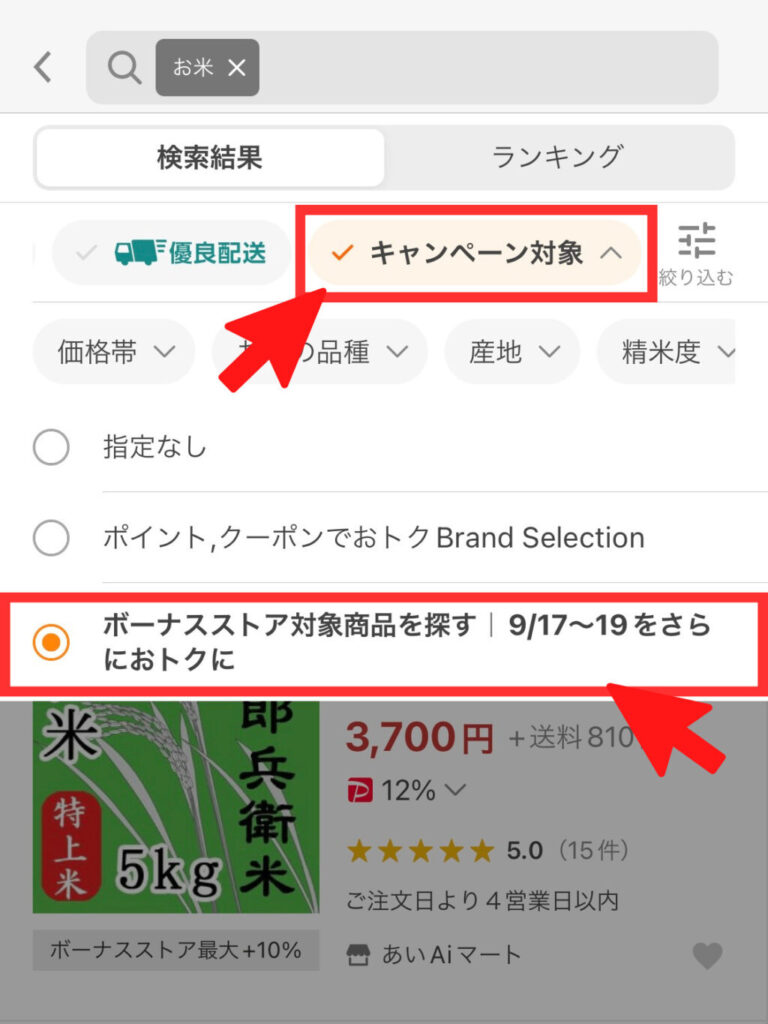Remove the お米 search keyword chip
The height and width of the screenshot is (1024, 768).
pos(236,68)
